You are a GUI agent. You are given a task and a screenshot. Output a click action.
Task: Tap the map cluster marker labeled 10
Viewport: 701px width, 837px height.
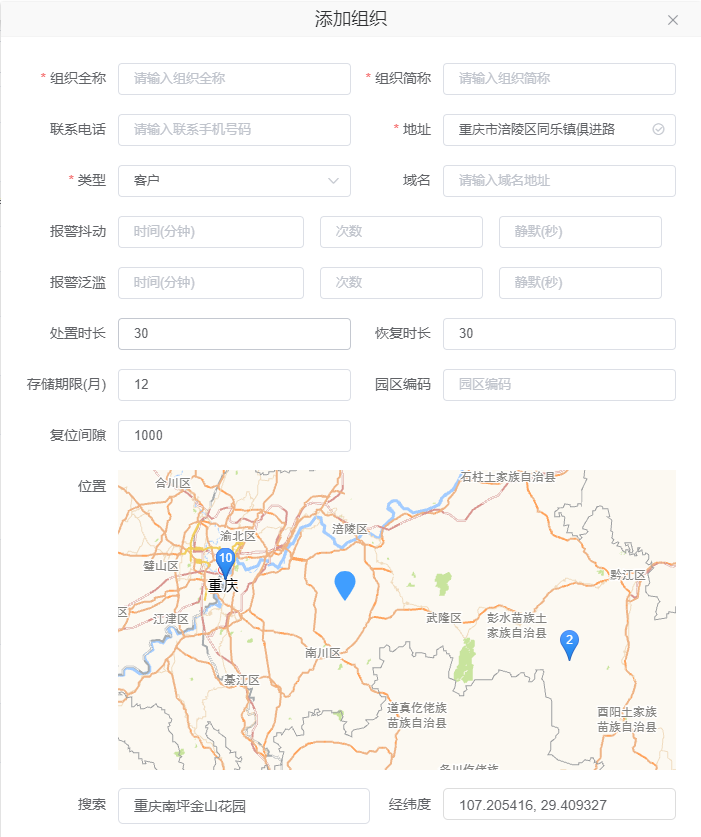coord(226,560)
